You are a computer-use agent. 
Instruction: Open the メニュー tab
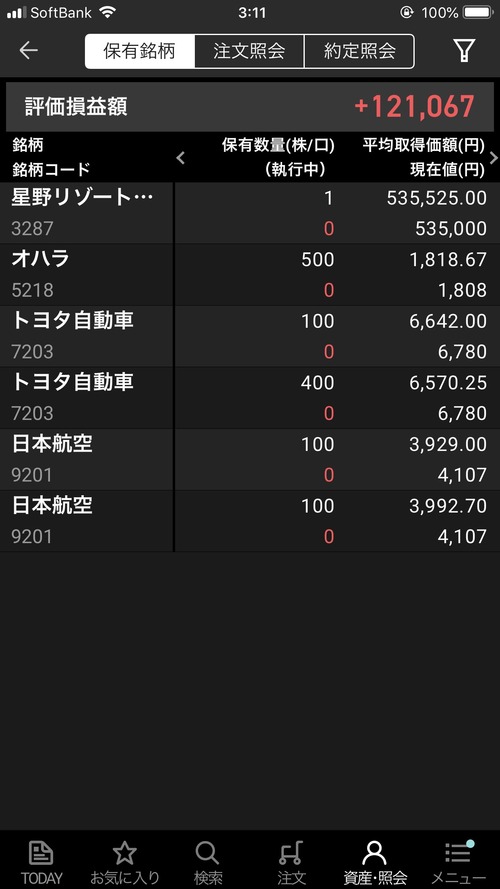click(458, 862)
